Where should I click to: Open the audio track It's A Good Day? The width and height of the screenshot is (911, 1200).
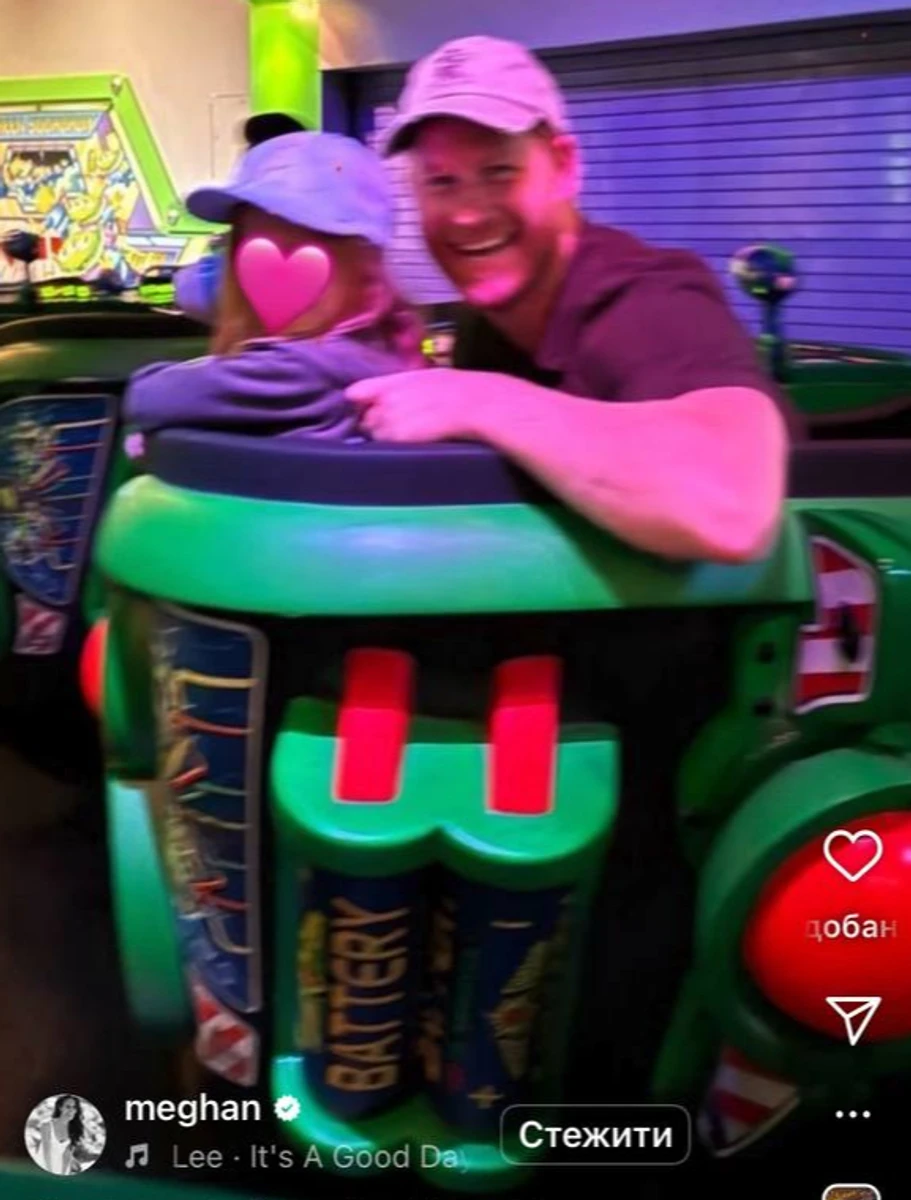320,1158
